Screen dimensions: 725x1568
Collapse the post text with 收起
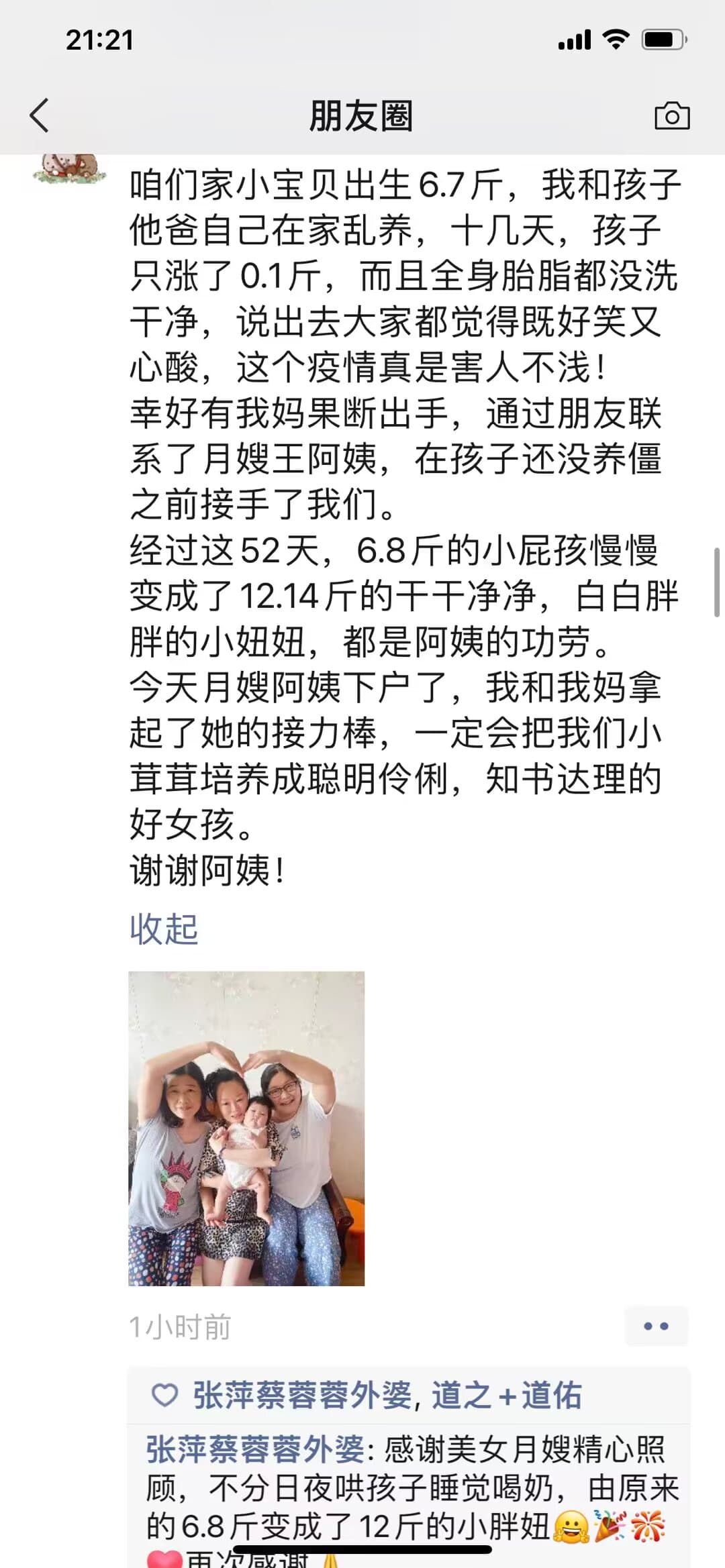[x=164, y=929]
